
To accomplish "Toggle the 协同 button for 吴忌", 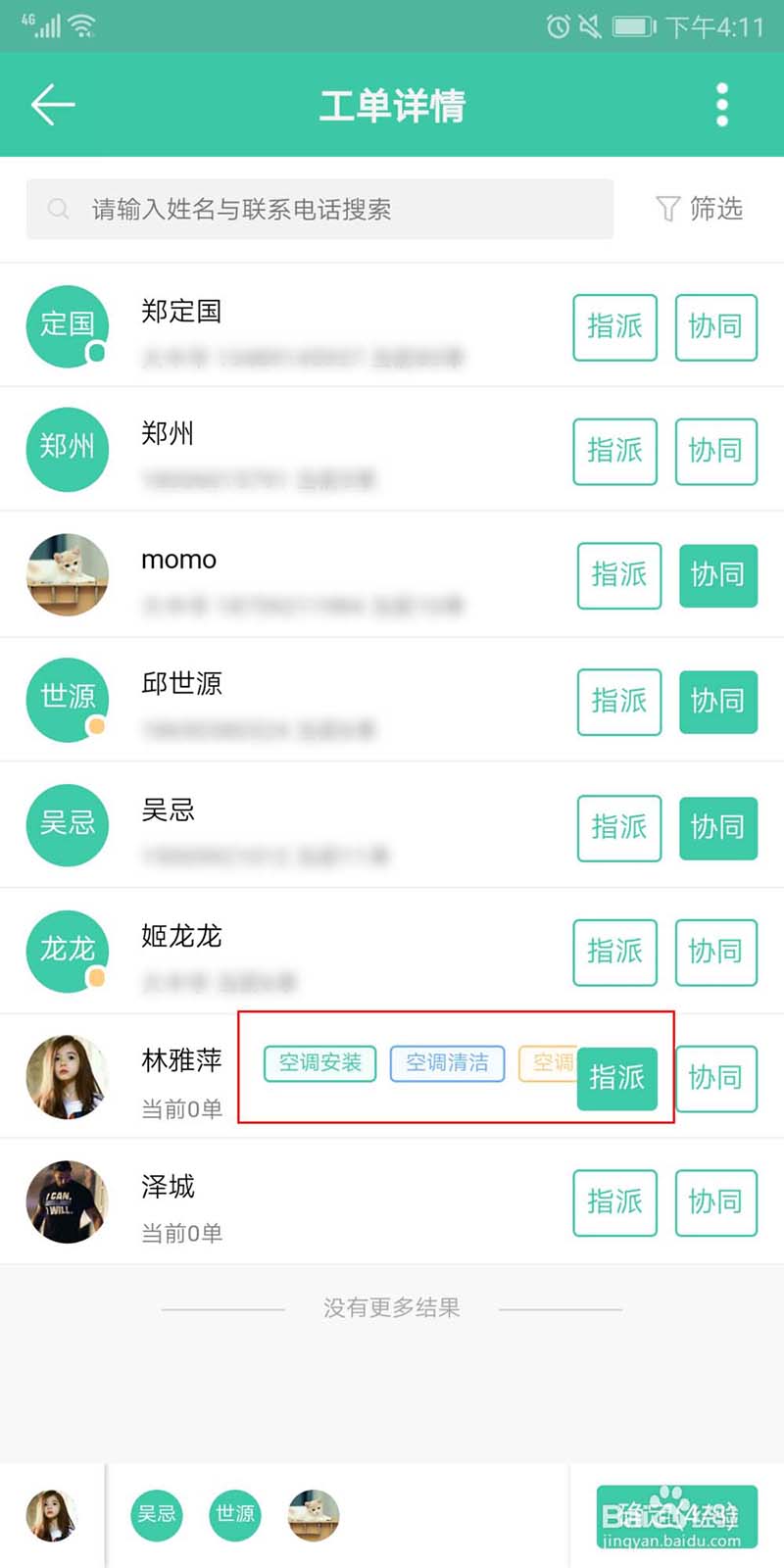I will point(718,828).
